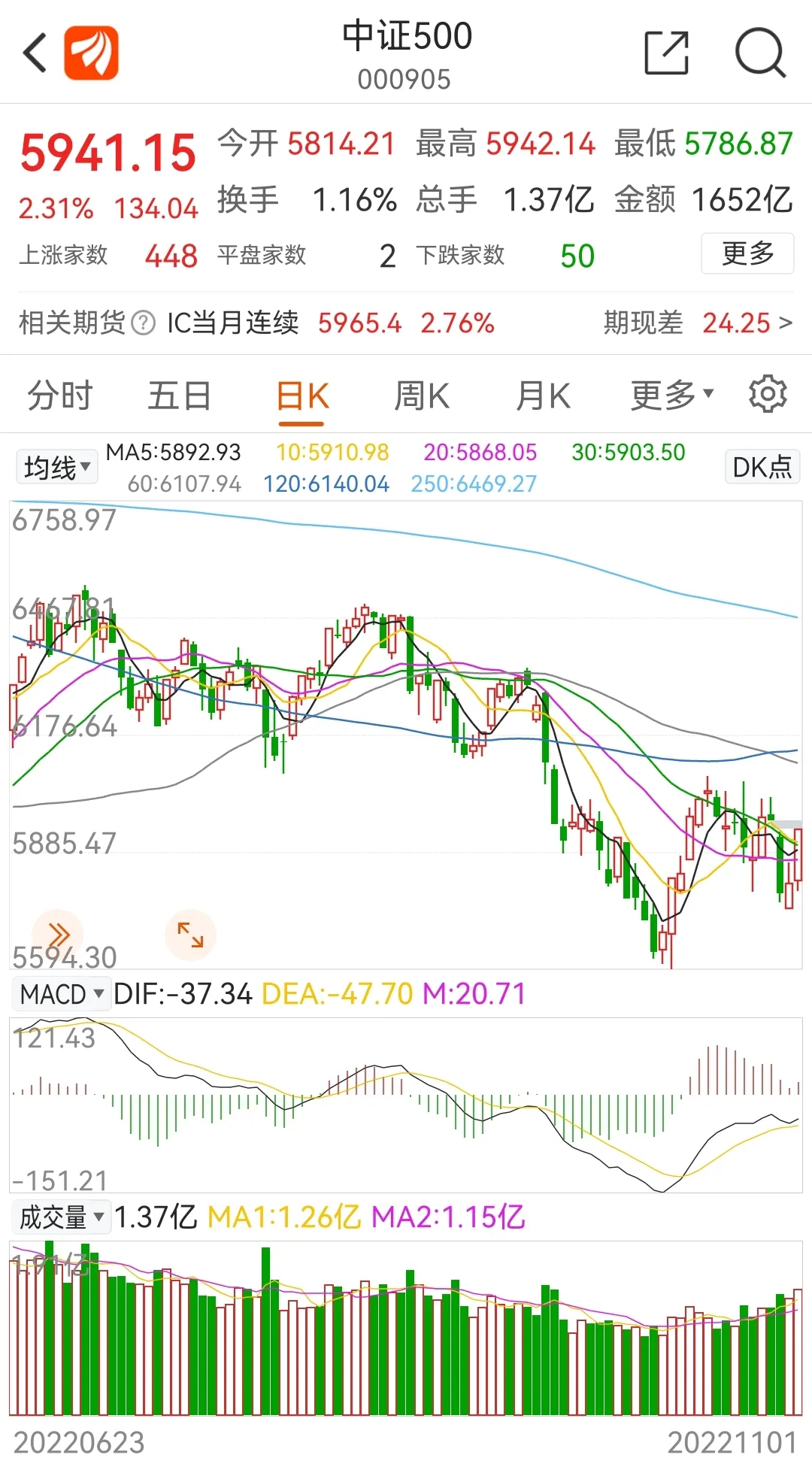
Task: Share the 中证500 quote page
Action: click(x=667, y=53)
